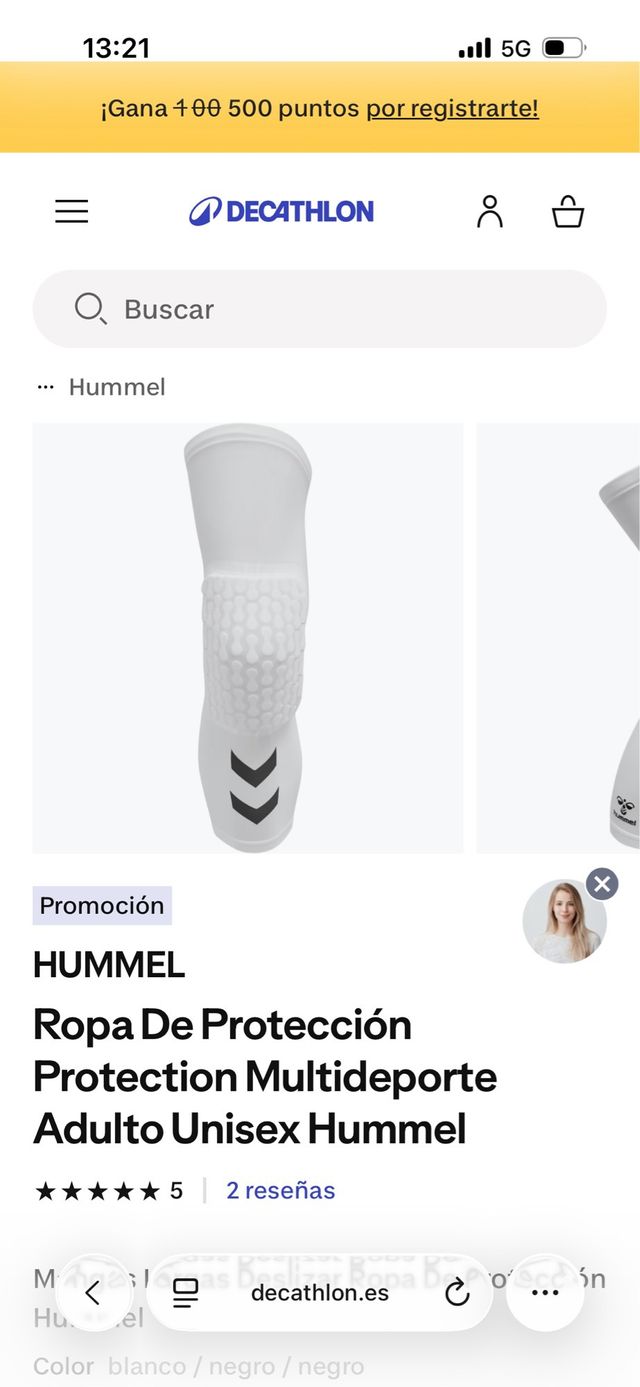Open the Hummel breadcrumb

[117, 387]
